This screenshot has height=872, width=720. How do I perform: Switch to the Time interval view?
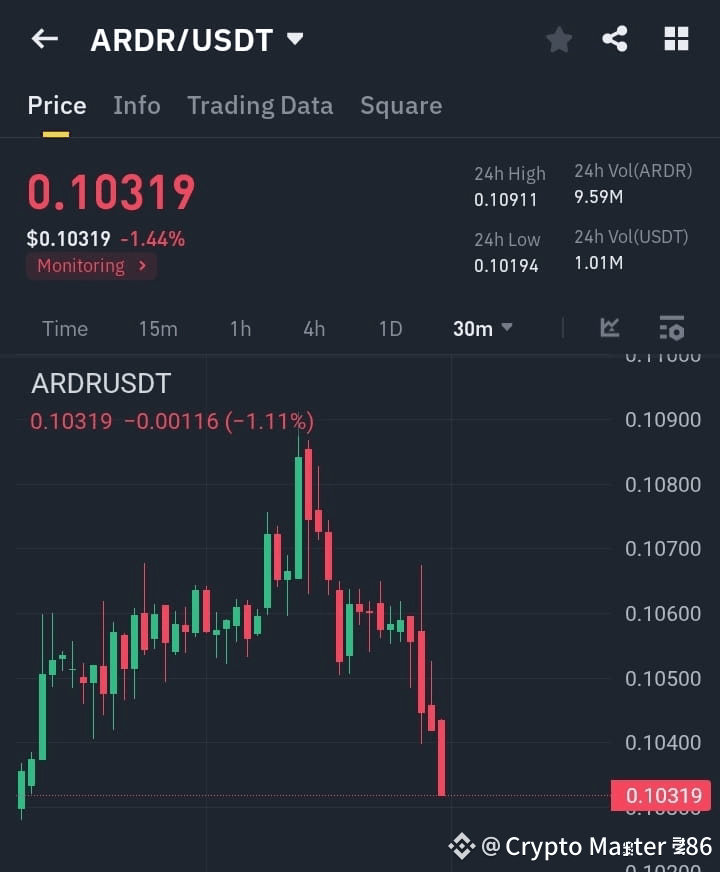pyautogui.click(x=64, y=328)
